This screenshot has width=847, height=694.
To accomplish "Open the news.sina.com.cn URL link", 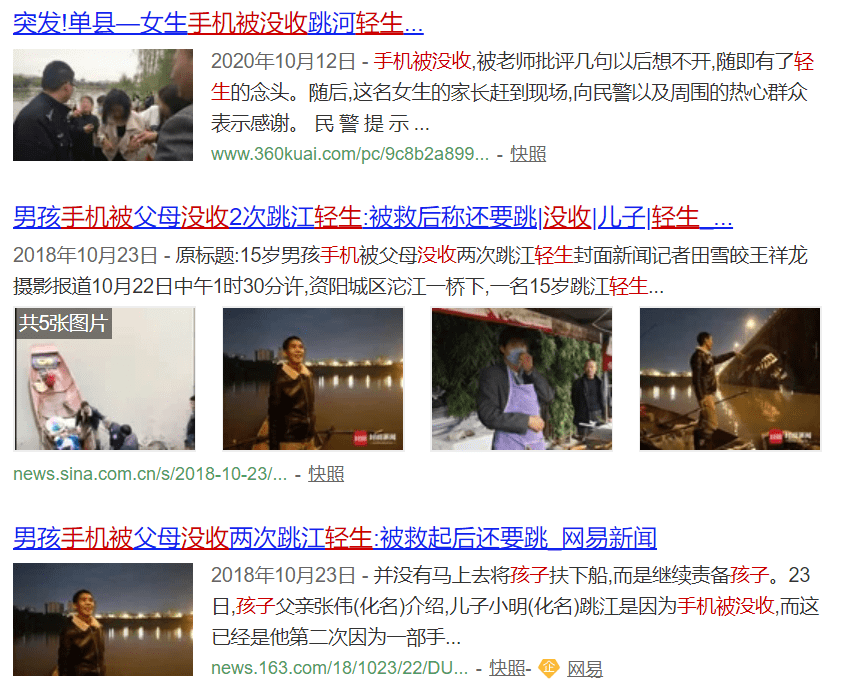I will pos(150,474).
